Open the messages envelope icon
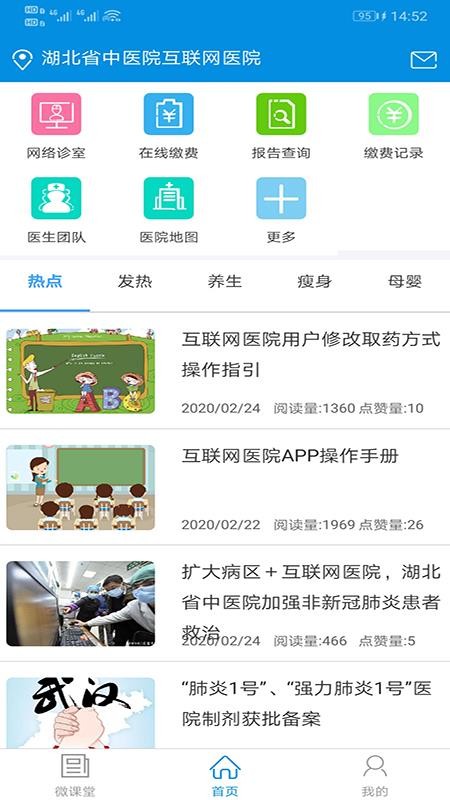The width and height of the screenshot is (450, 800). click(423, 60)
